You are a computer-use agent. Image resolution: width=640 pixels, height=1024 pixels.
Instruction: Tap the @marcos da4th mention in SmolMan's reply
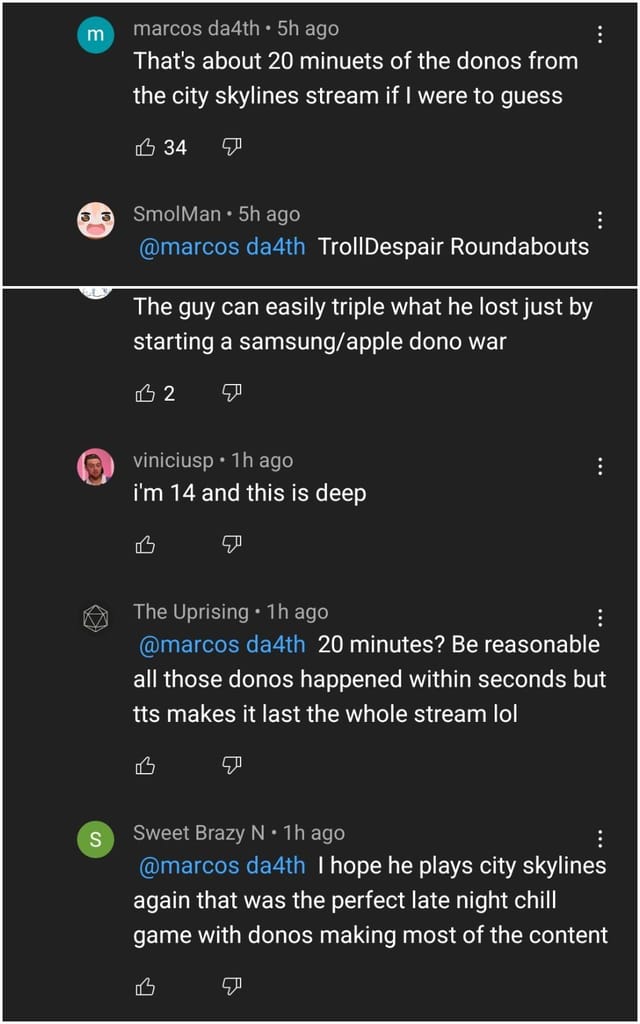[222, 247]
